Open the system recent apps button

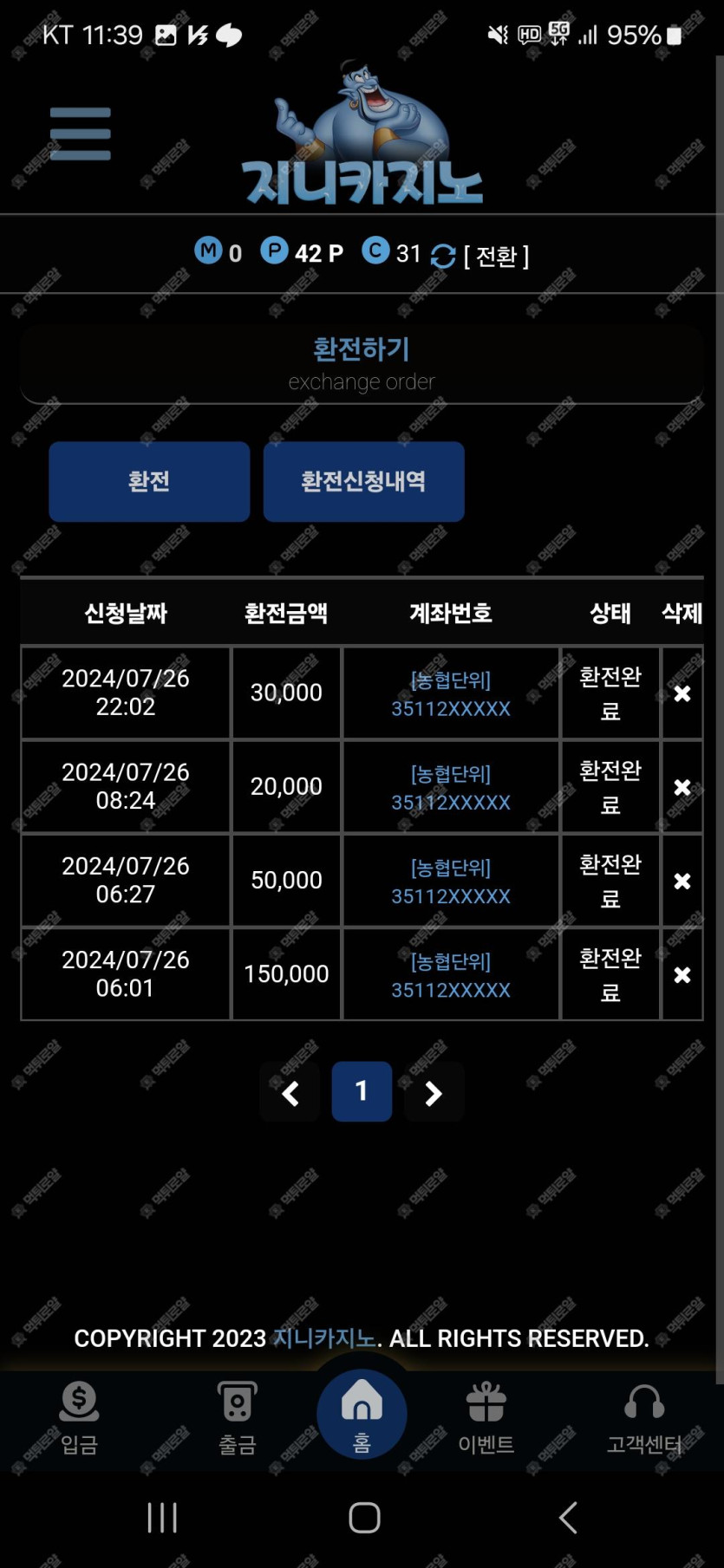[x=162, y=1518]
